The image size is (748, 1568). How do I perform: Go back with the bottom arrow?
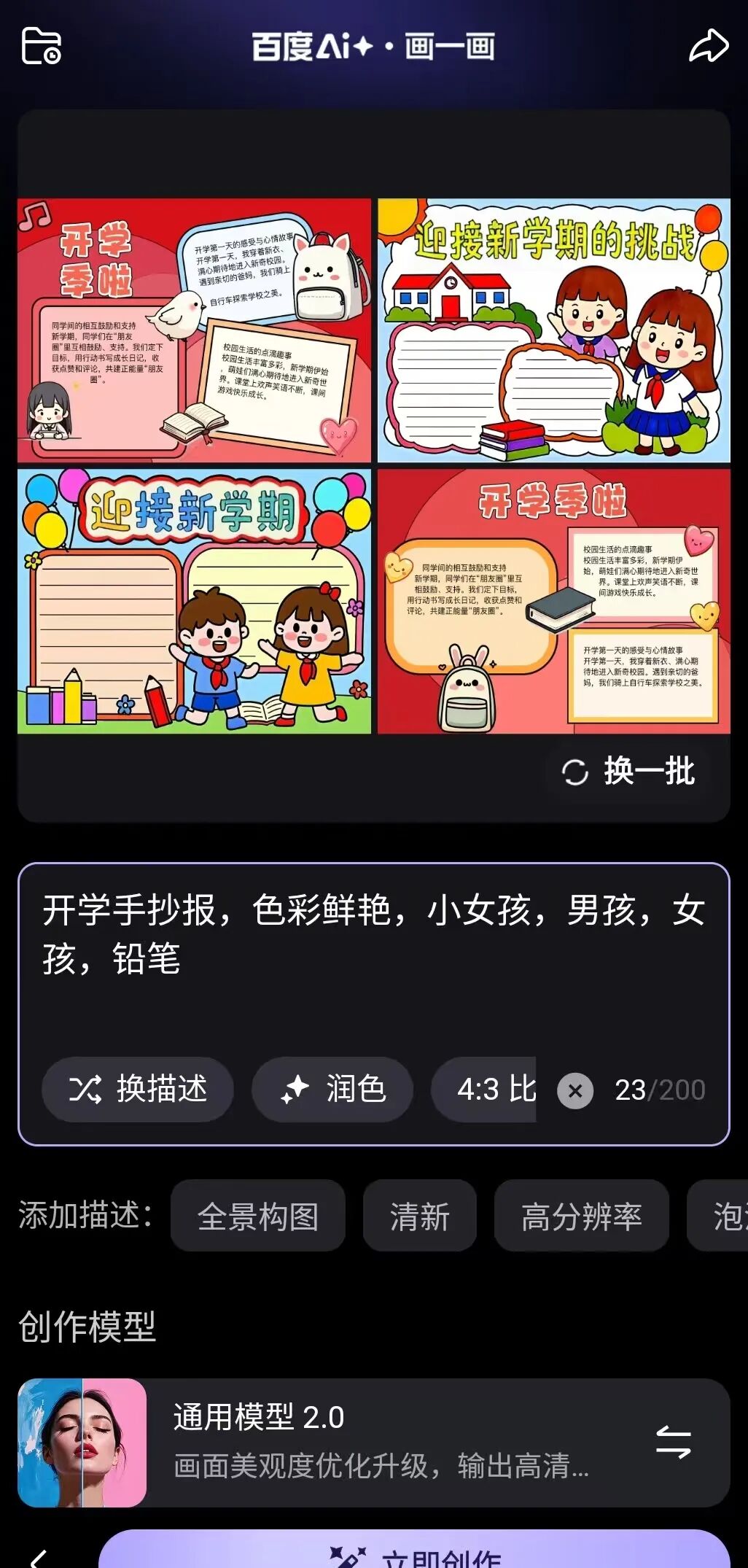(x=38, y=1557)
